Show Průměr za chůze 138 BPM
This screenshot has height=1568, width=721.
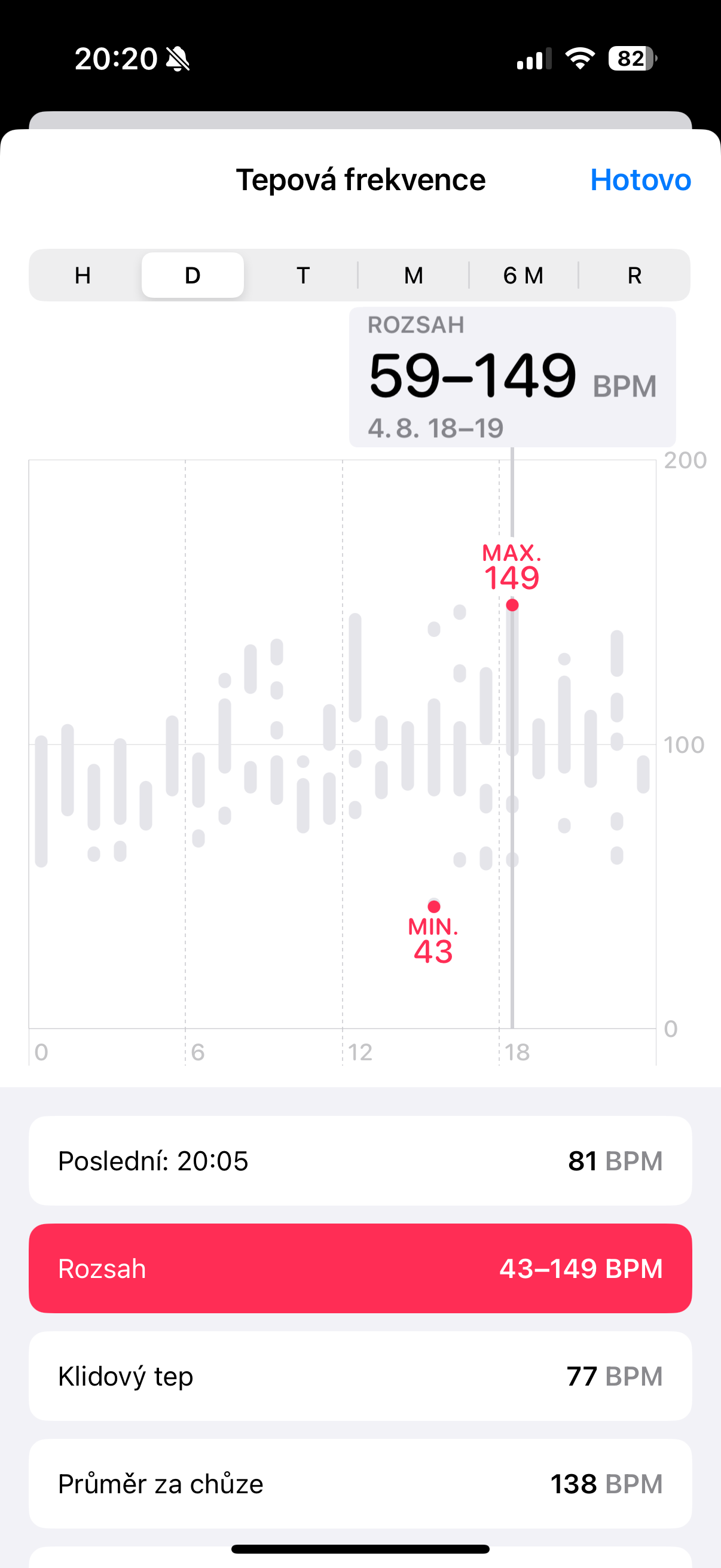click(x=360, y=1484)
